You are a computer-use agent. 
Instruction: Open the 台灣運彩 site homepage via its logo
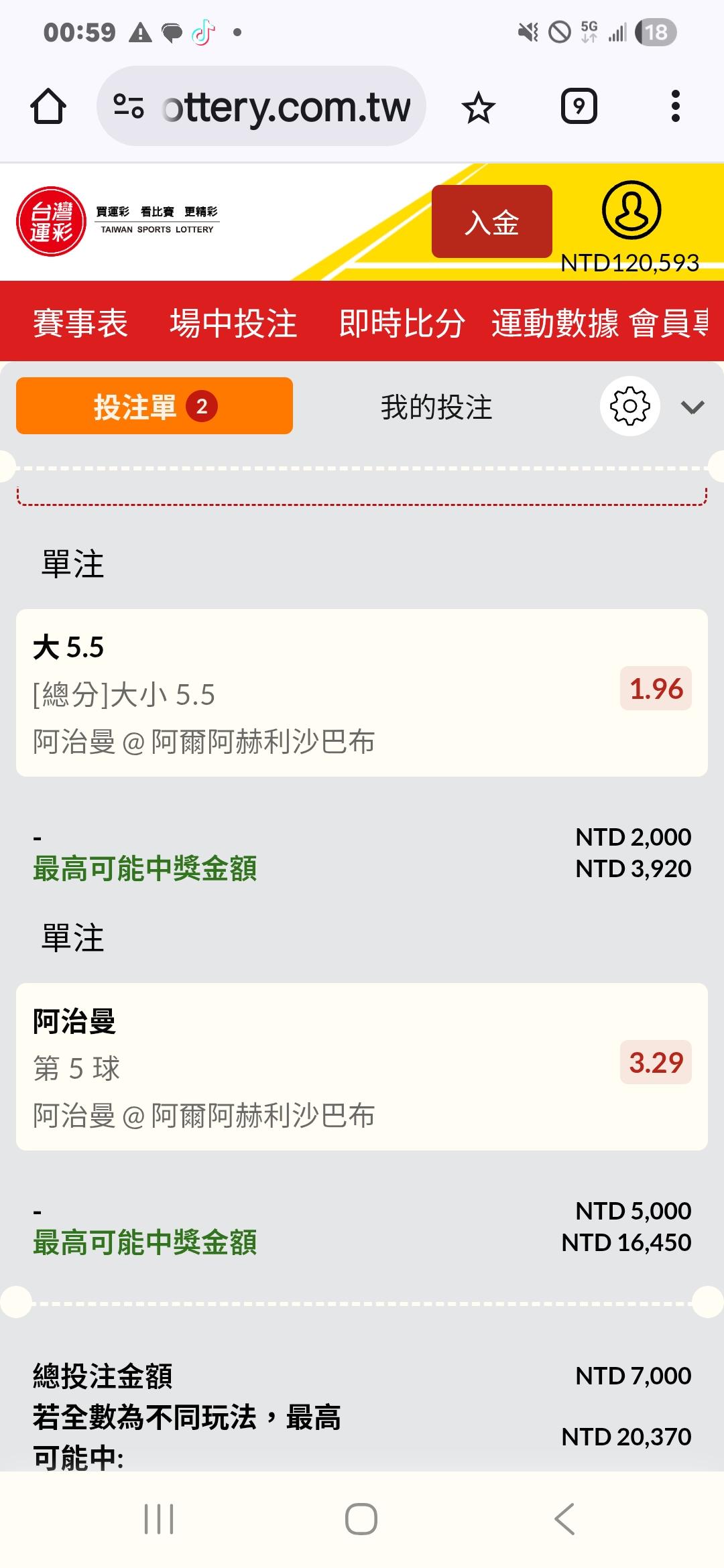52,222
